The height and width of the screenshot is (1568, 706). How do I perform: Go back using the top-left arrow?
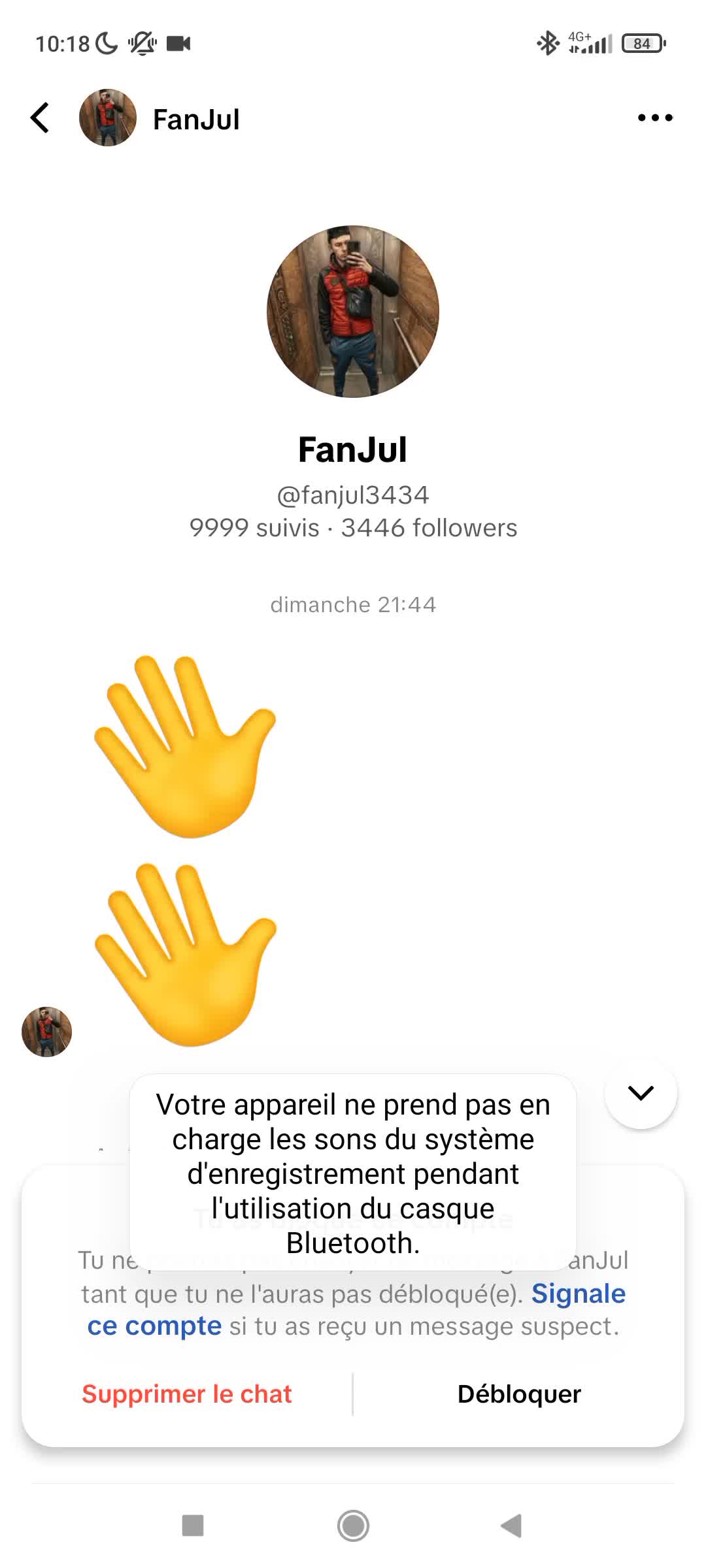pos(40,118)
